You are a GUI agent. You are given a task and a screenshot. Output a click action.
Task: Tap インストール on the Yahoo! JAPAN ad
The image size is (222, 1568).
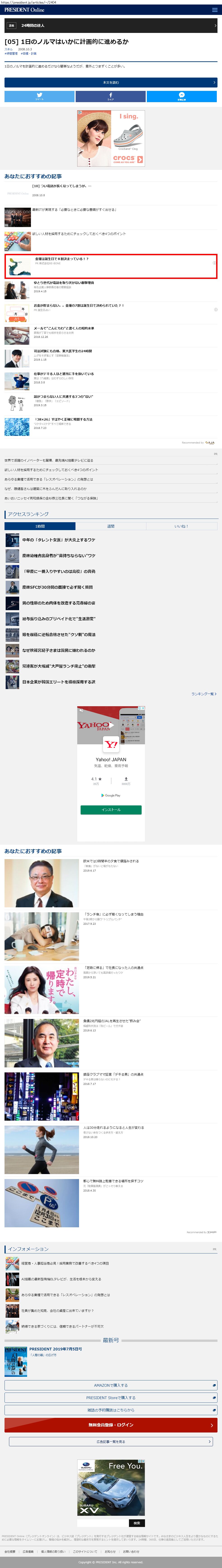point(111,809)
